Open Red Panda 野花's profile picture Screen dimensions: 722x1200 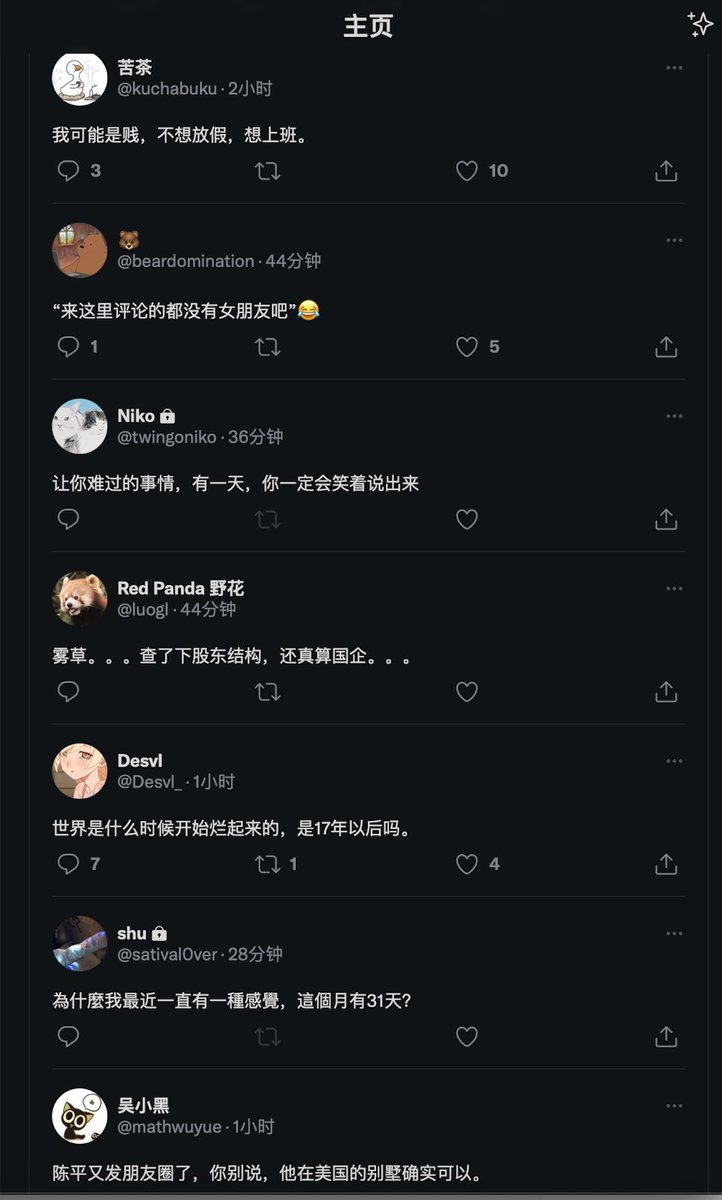click(x=80, y=598)
